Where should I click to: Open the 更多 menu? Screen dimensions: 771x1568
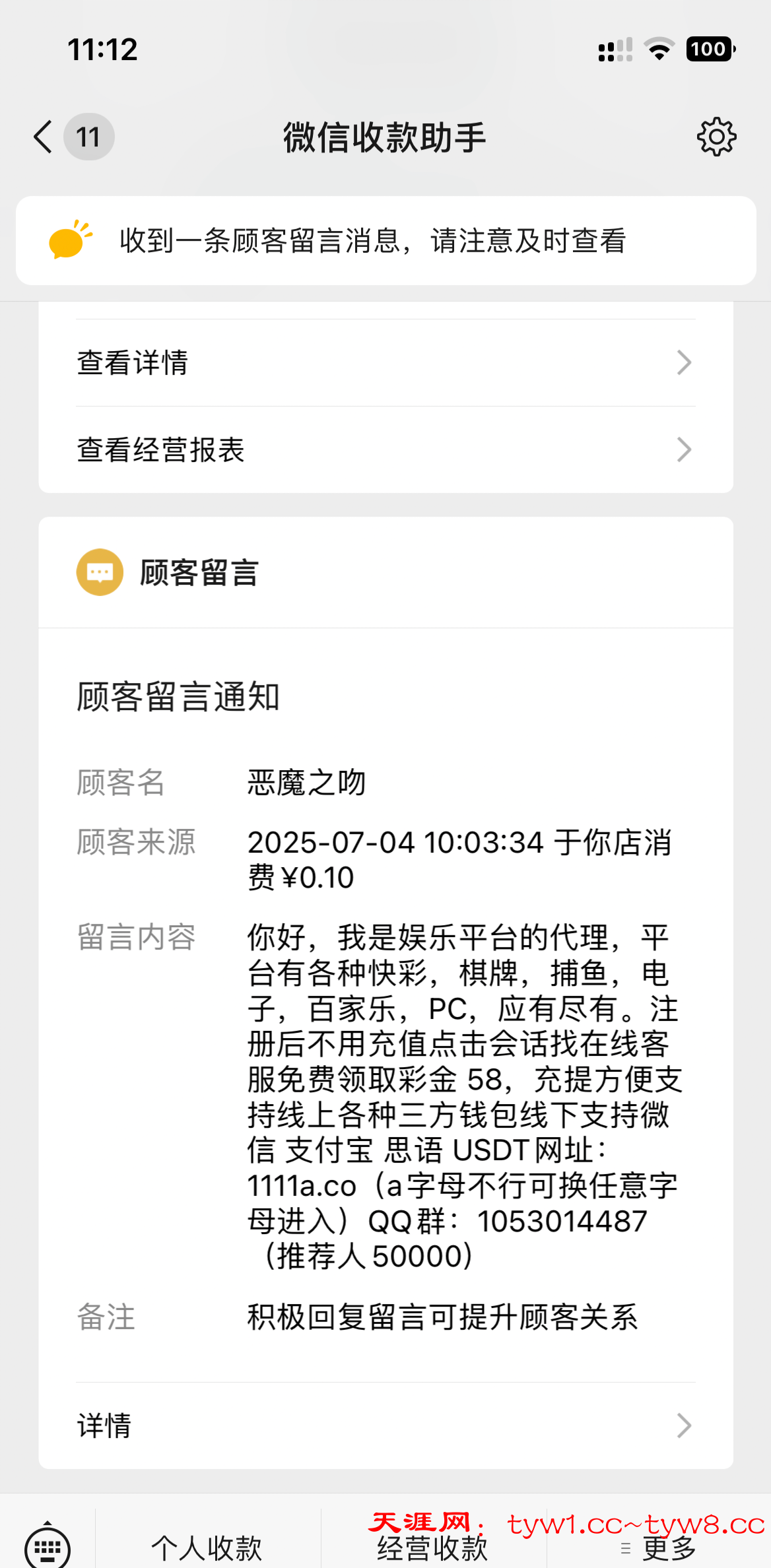click(x=660, y=1548)
